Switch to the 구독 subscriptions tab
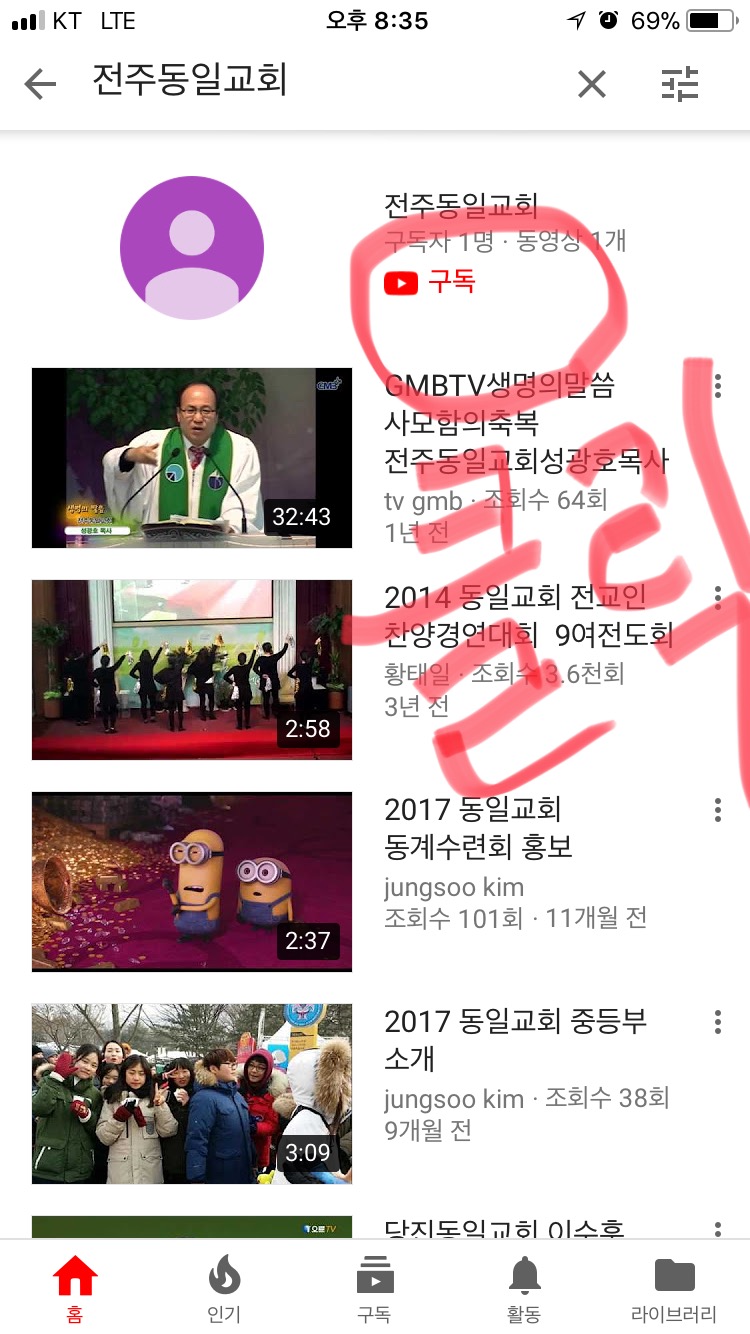The image size is (750, 1334). point(375,1288)
